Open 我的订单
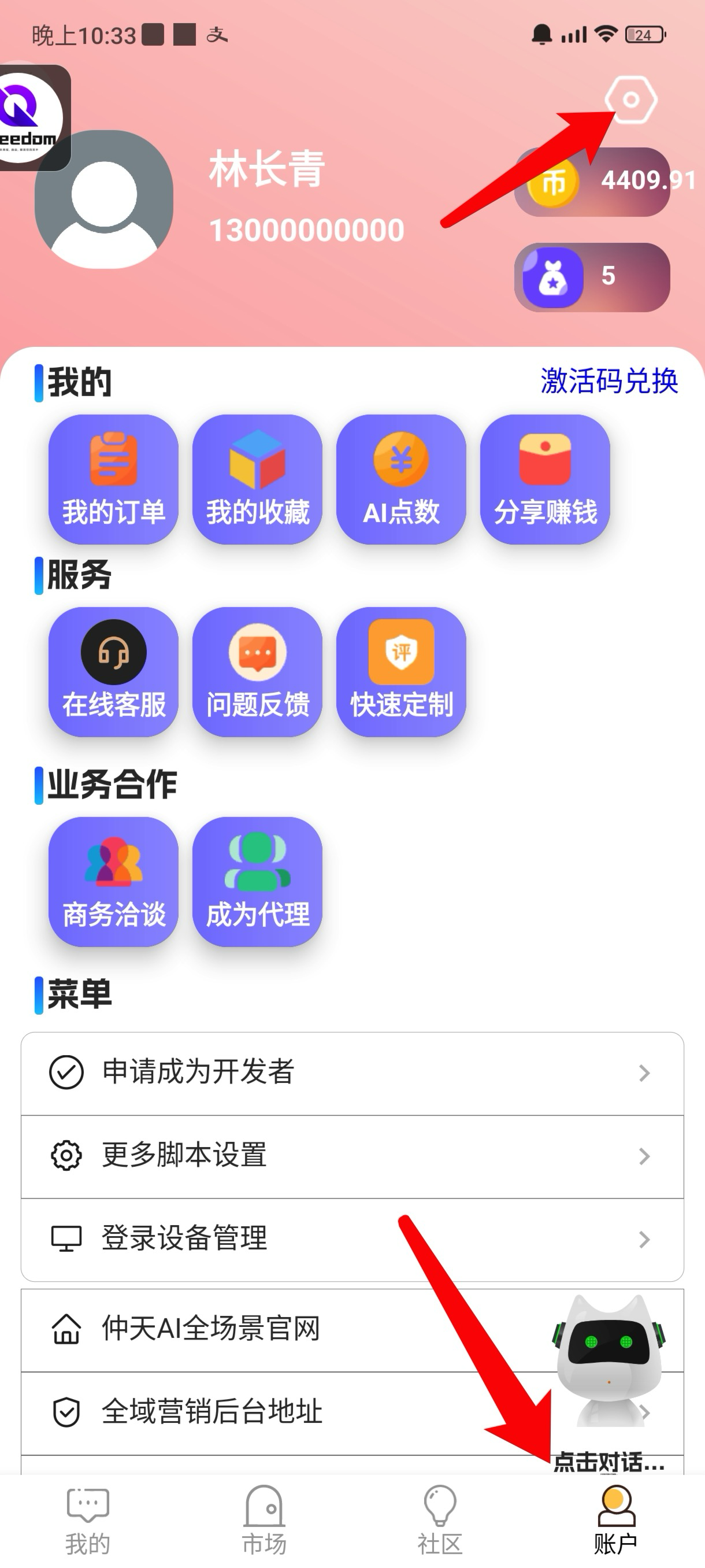The image size is (705, 1568). [x=114, y=480]
